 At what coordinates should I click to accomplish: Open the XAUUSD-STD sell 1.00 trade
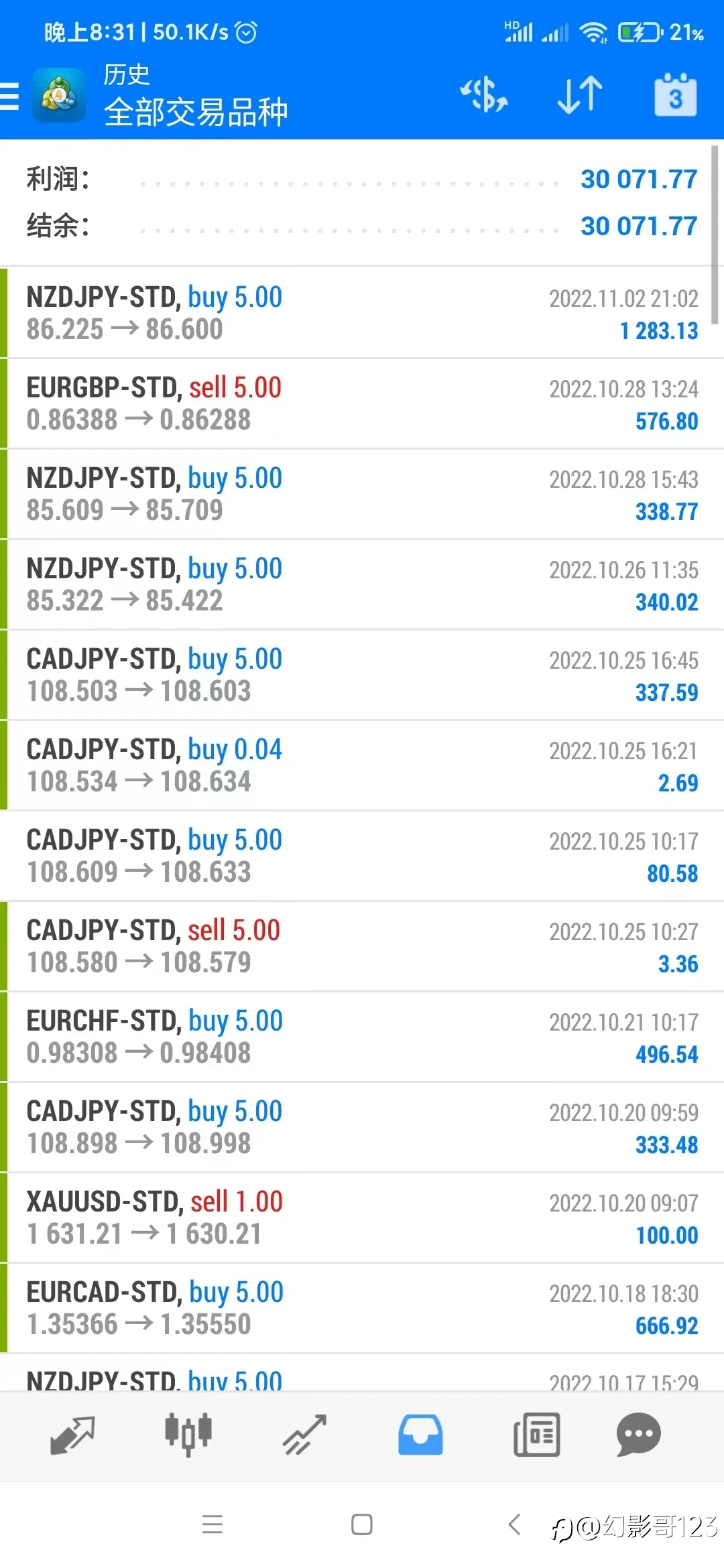click(362, 1218)
